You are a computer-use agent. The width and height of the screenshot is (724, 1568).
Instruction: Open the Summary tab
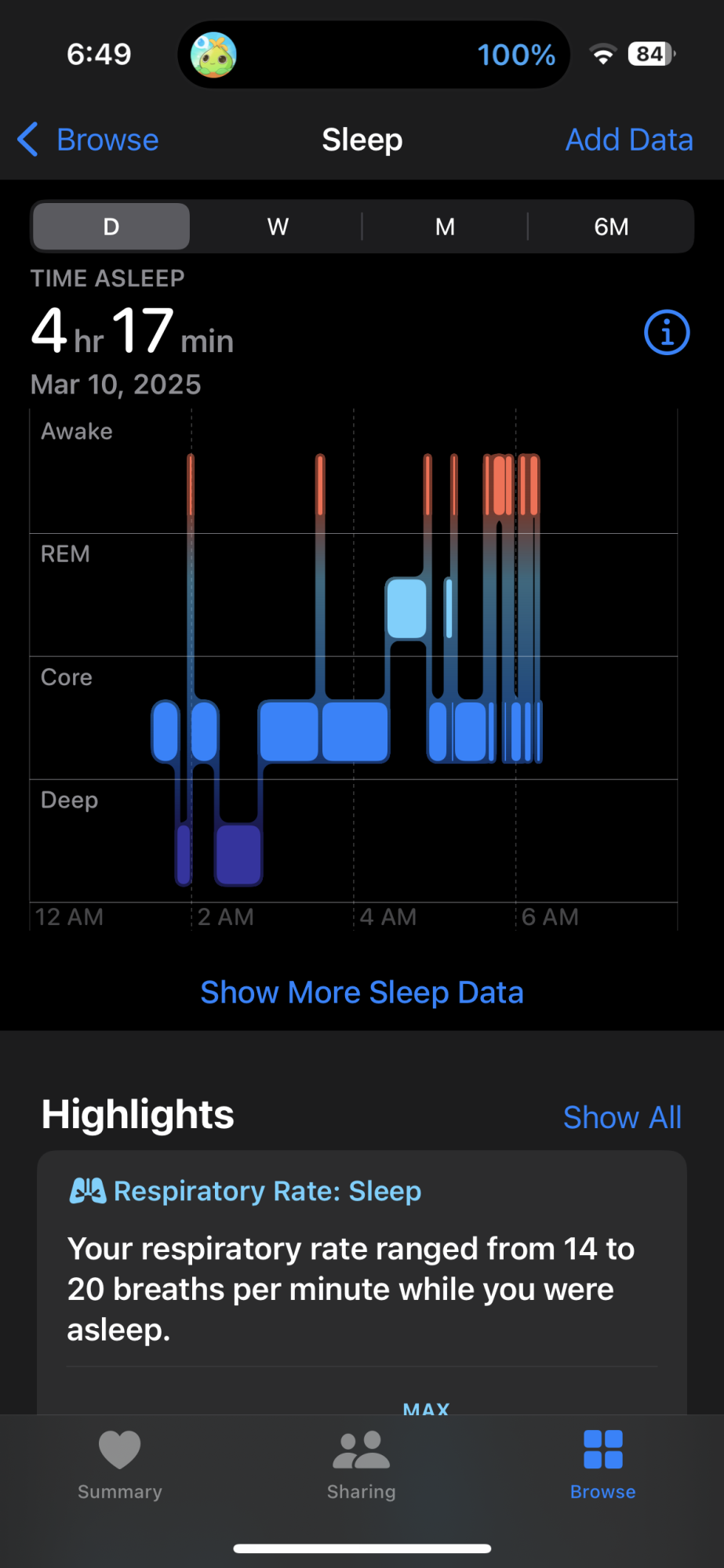120,1463
